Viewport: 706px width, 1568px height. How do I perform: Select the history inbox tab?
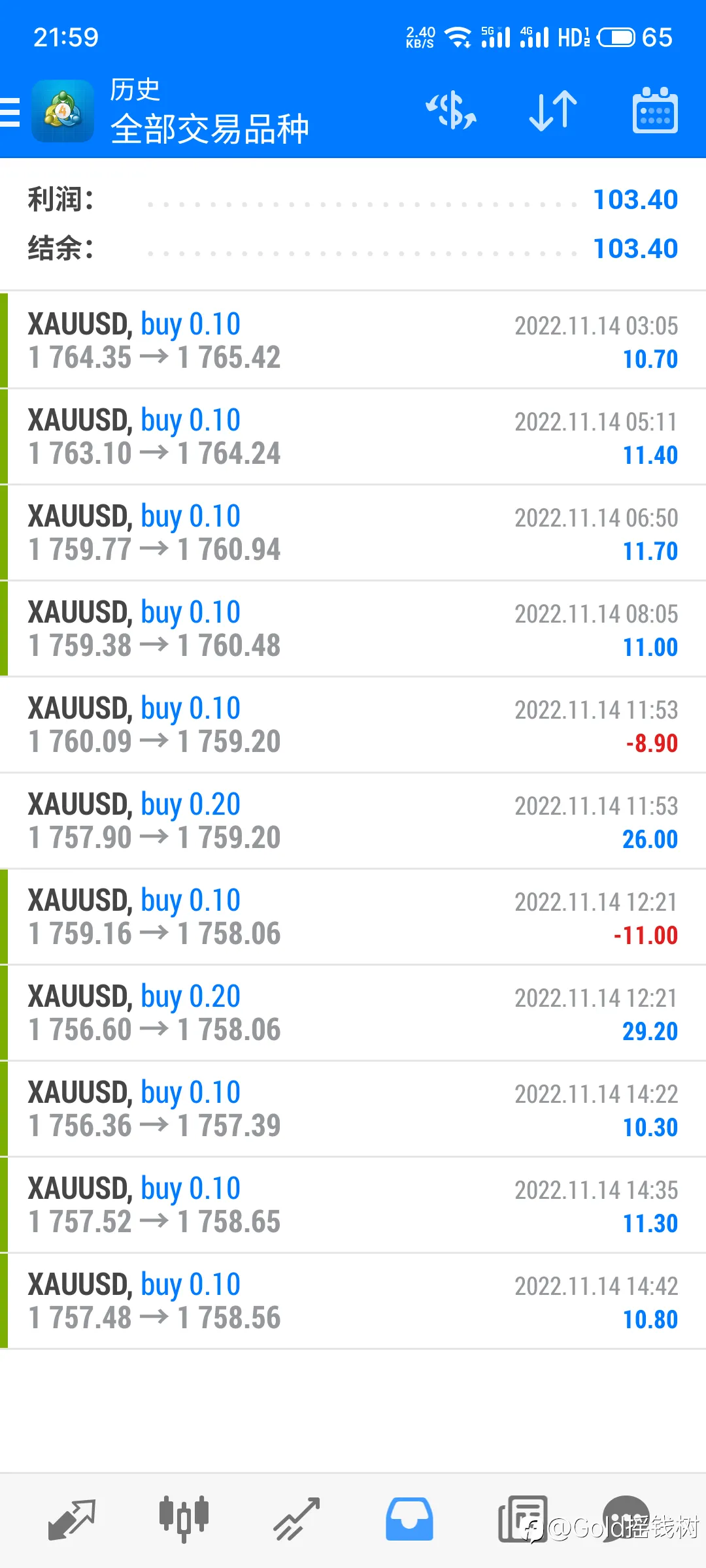tap(409, 1520)
